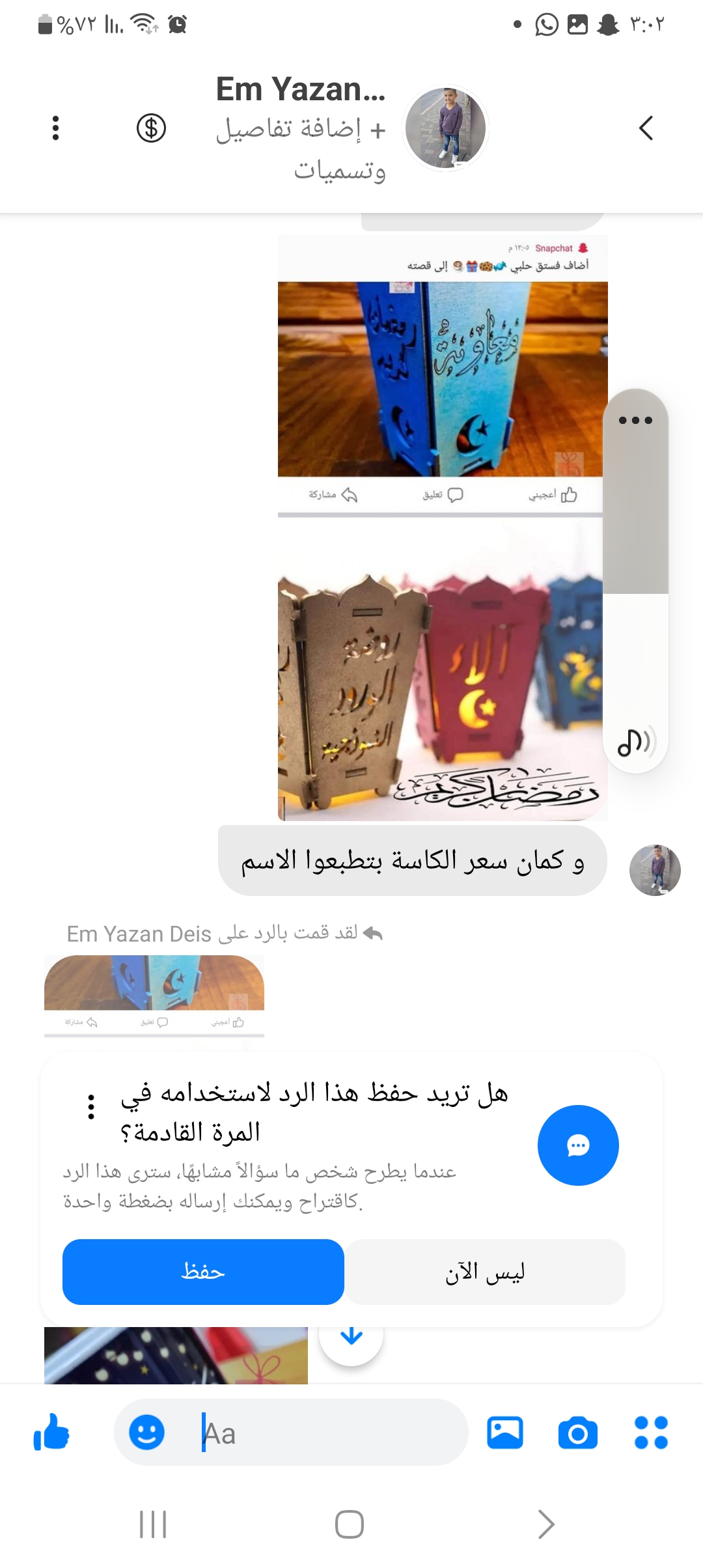Choose ليس الآن to skip saving
Image resolution: width=703 pixels, height=1568 pixels.
[x=485, y=1272]
